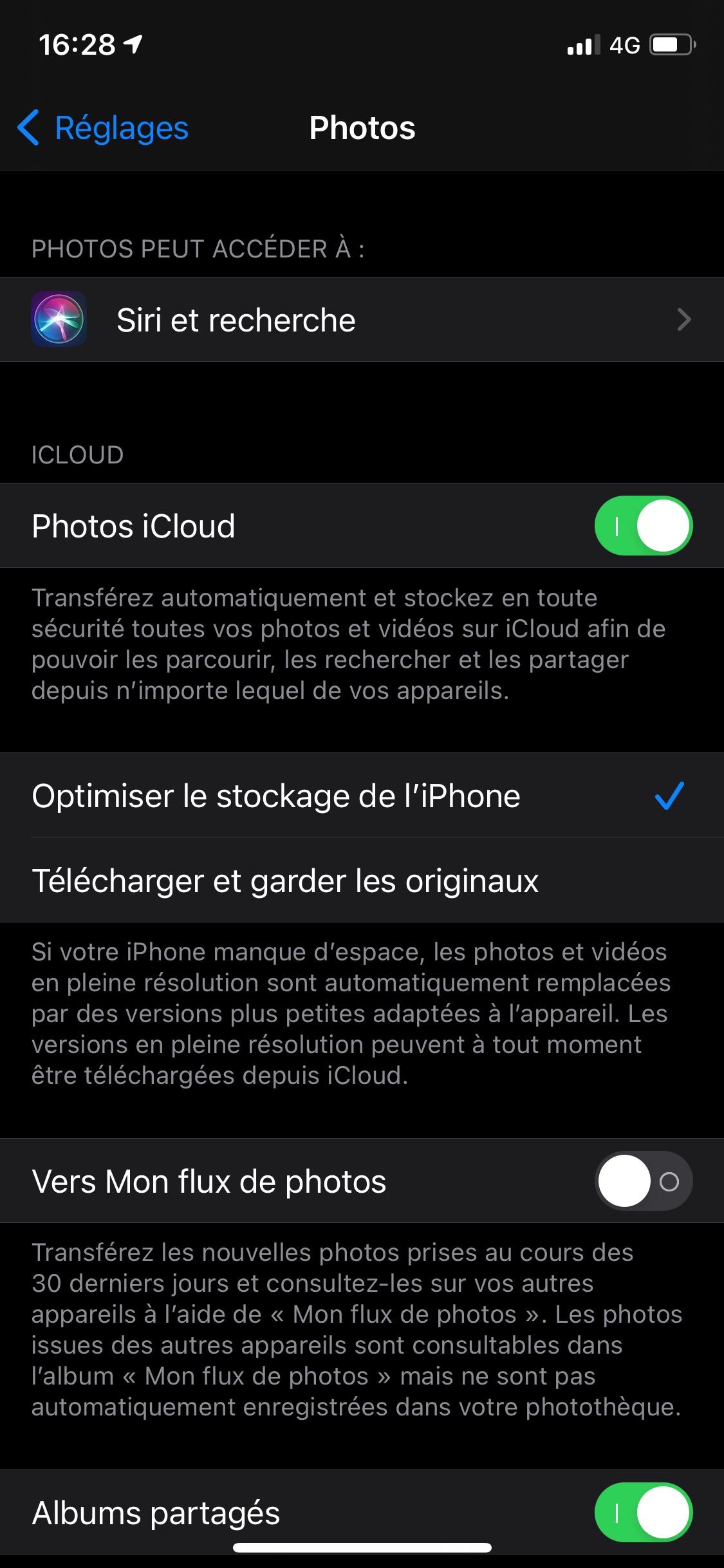Go back to Réglages
Screen dimensions: 724x1568
[x=103, y=127]
